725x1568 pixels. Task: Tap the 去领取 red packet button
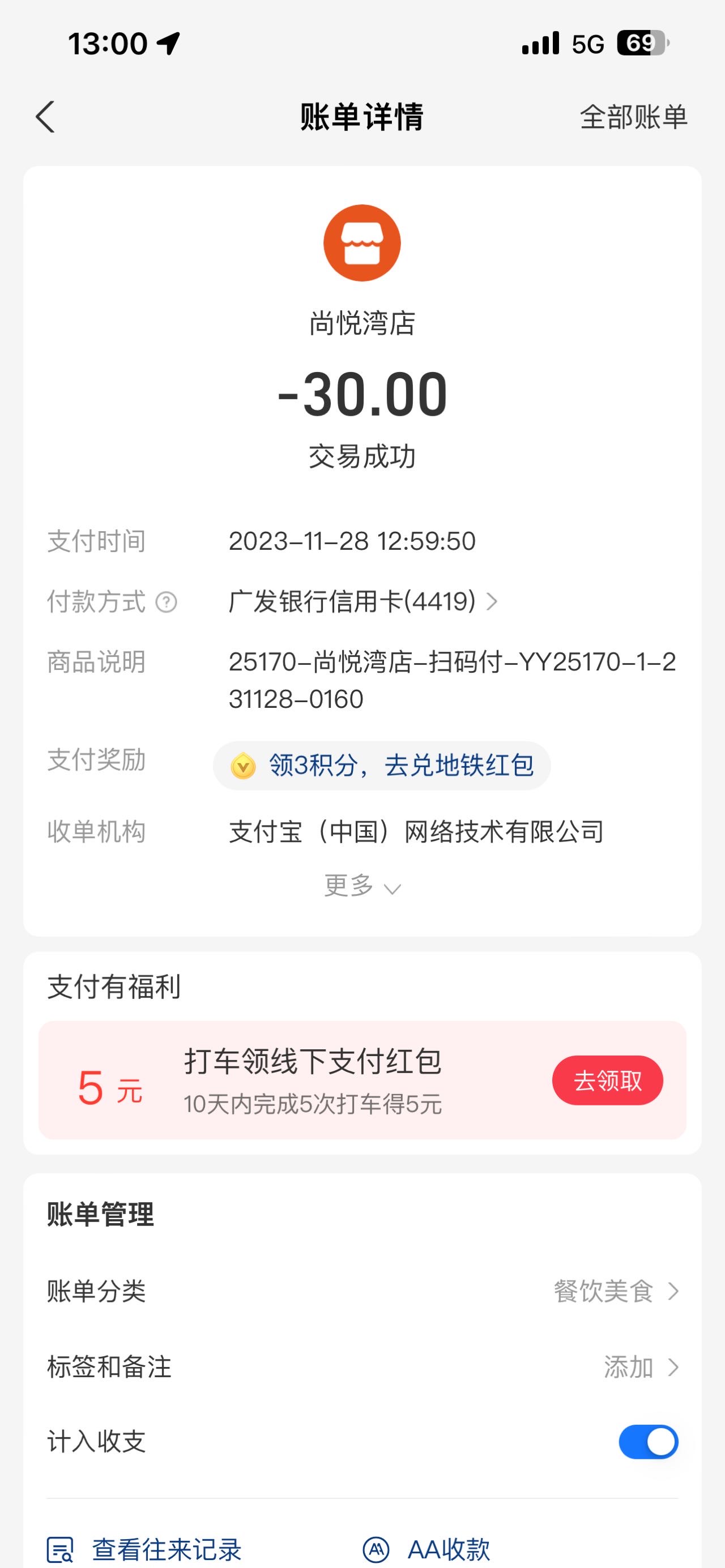(x=608, y=1080)
